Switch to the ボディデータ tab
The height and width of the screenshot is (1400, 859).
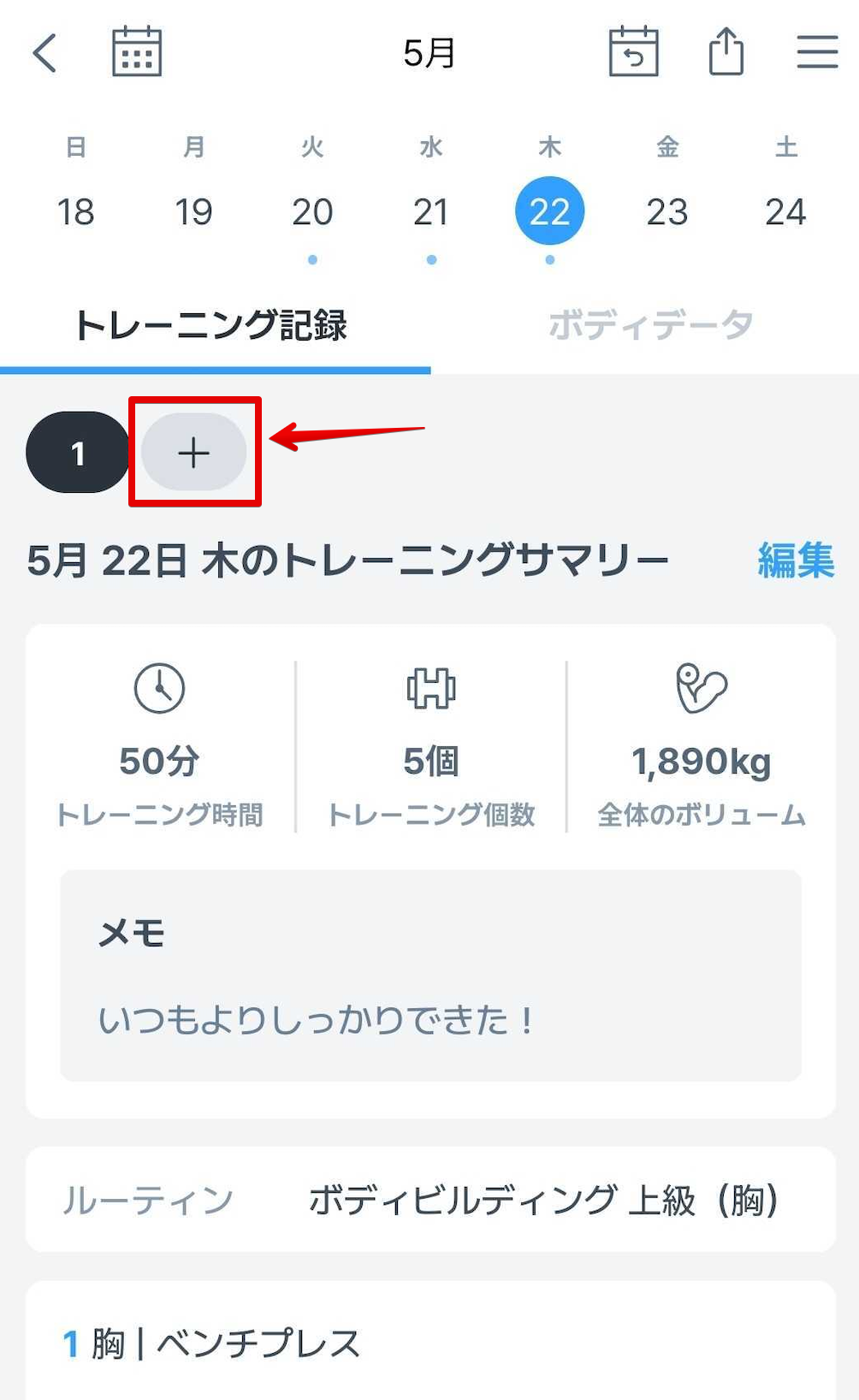(x=650, y=326)
